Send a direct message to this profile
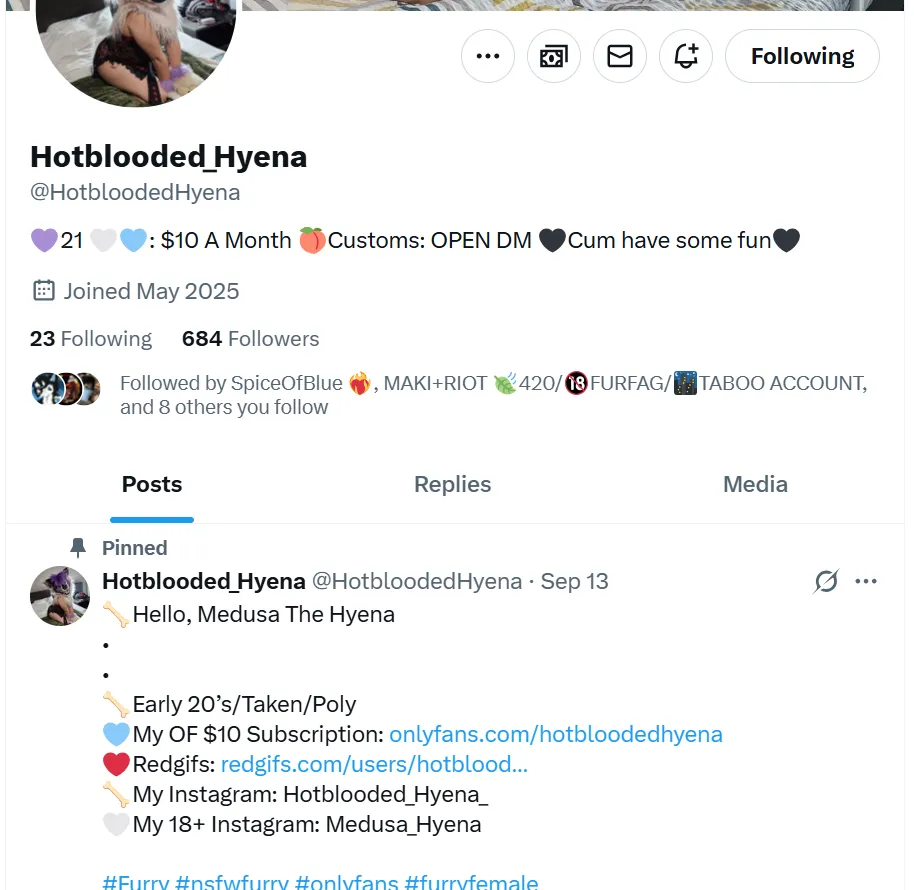914x890 pixels. 620,56
